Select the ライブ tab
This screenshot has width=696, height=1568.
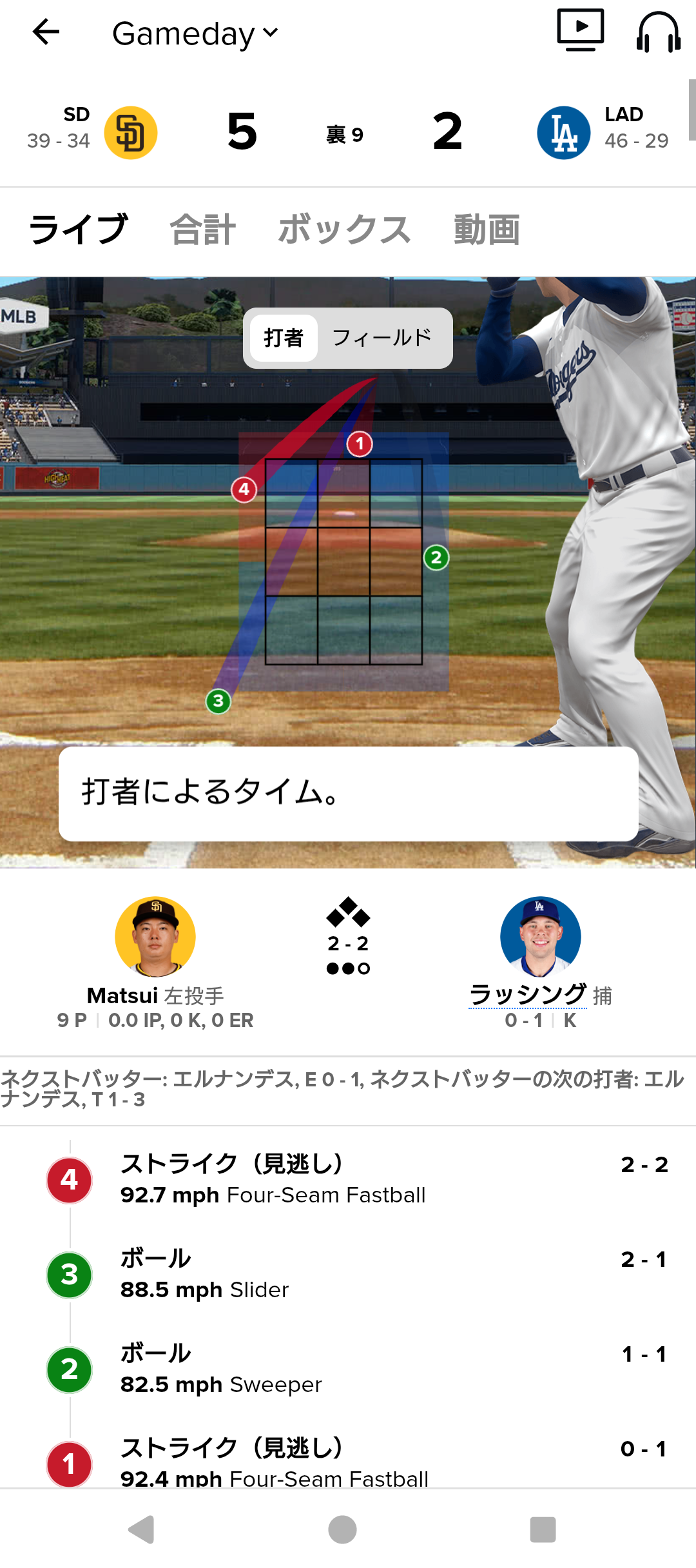click(x=78, y=230)
